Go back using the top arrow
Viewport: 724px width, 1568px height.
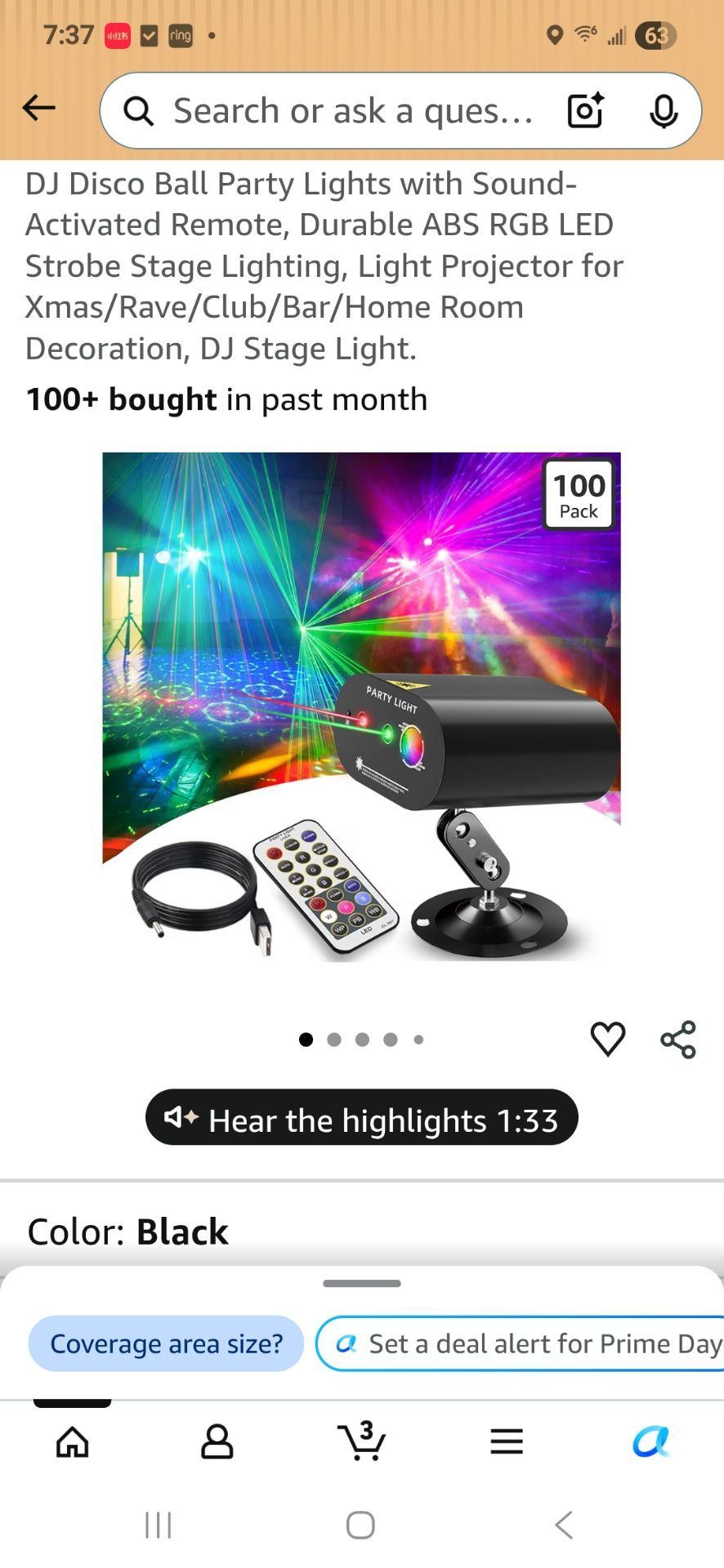38,108
